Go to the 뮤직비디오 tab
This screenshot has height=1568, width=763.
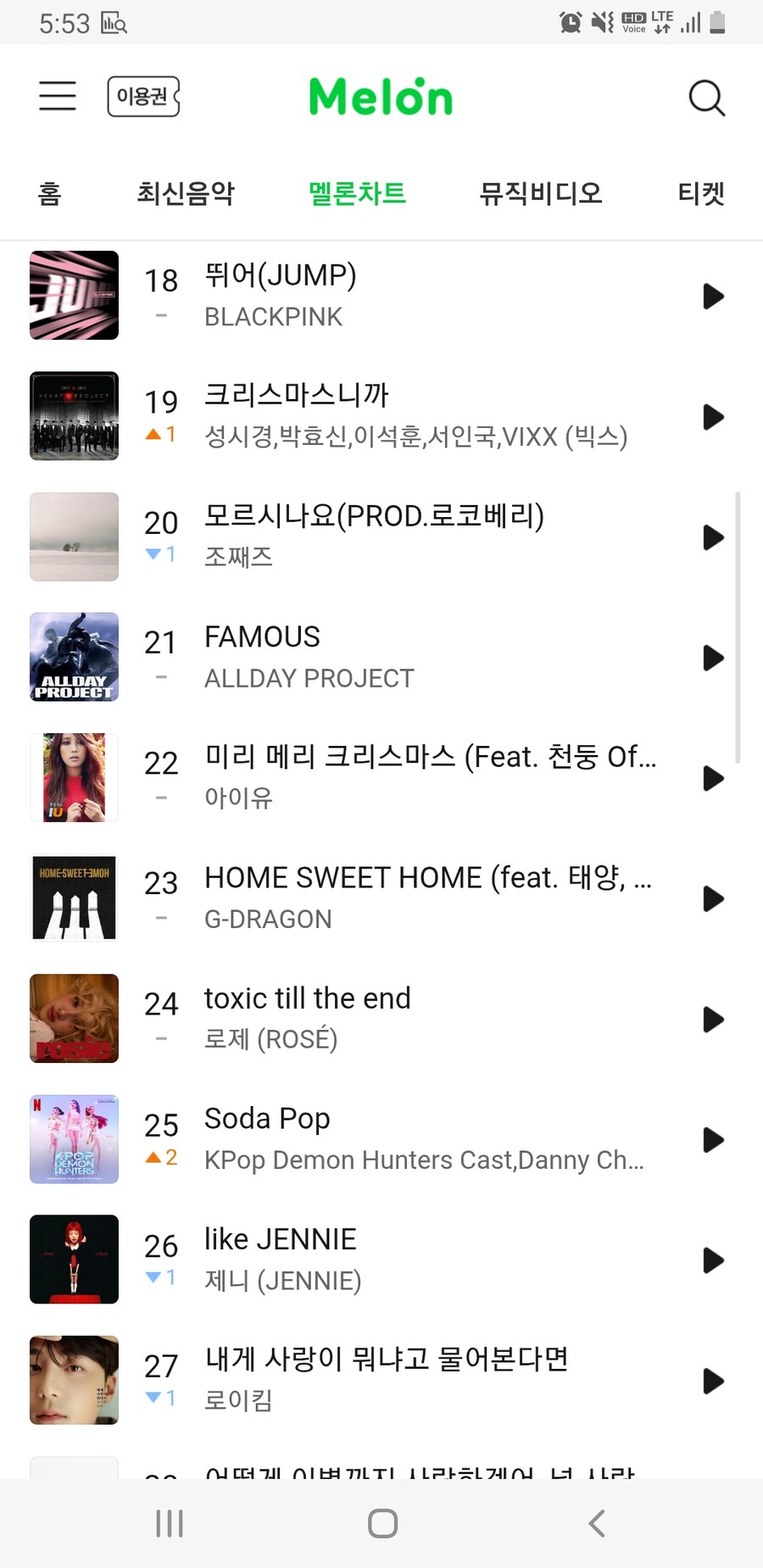[541, 194]
